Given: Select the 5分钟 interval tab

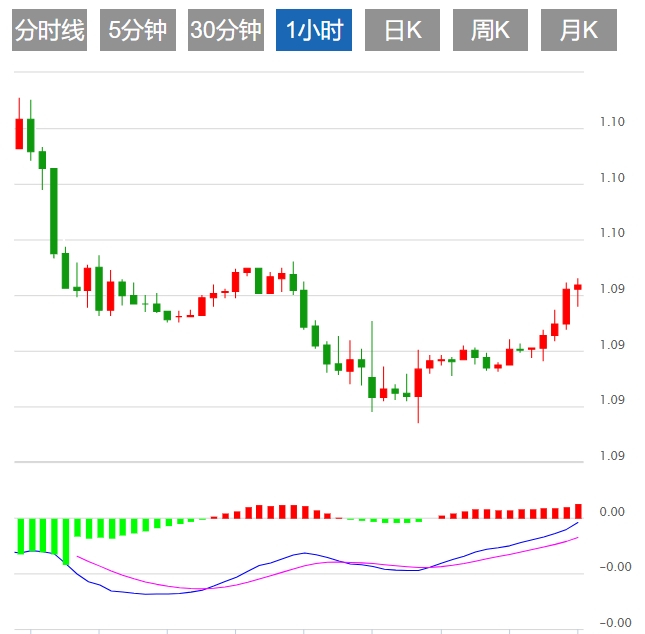Looking at the screenshot, I should pos(138,31).
